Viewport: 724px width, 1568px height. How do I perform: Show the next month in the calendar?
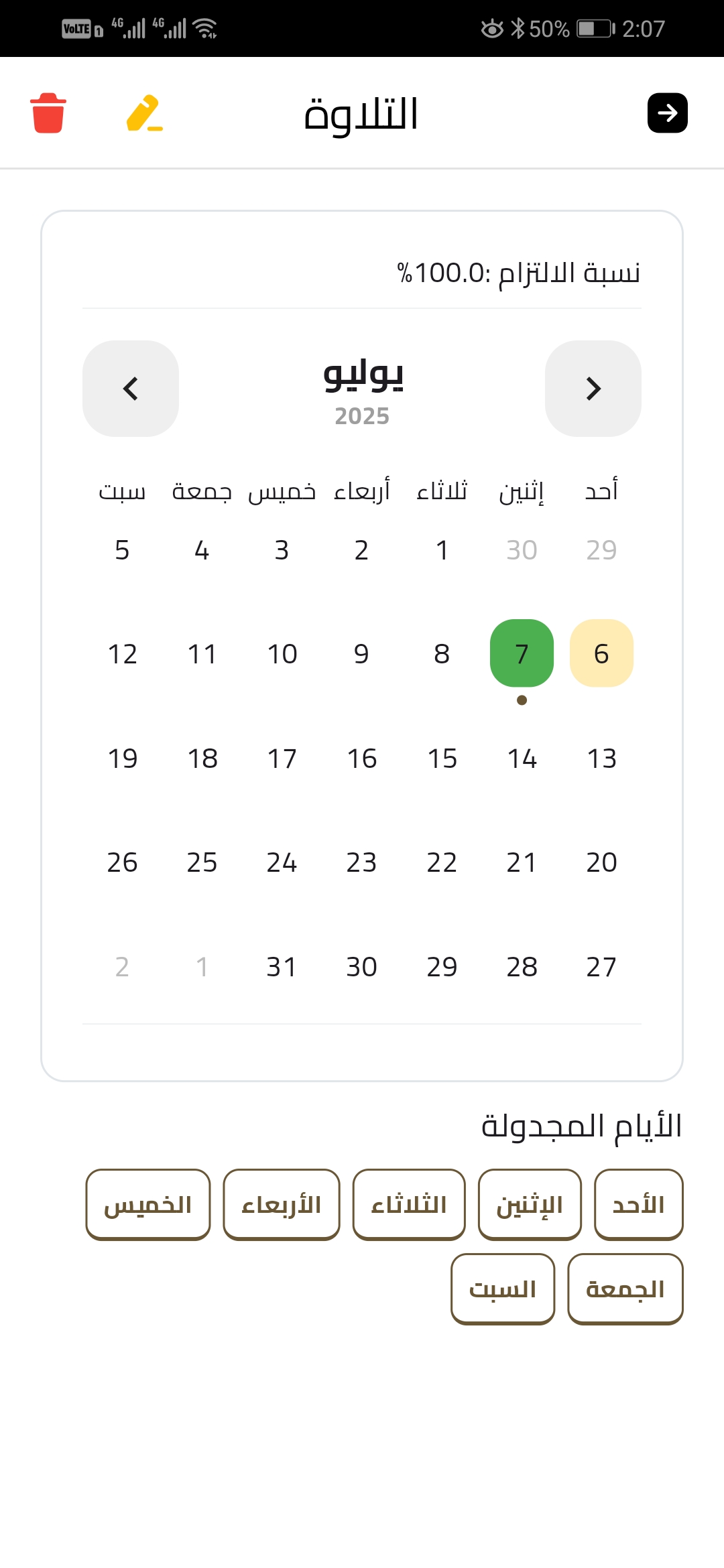pos(593,389)
